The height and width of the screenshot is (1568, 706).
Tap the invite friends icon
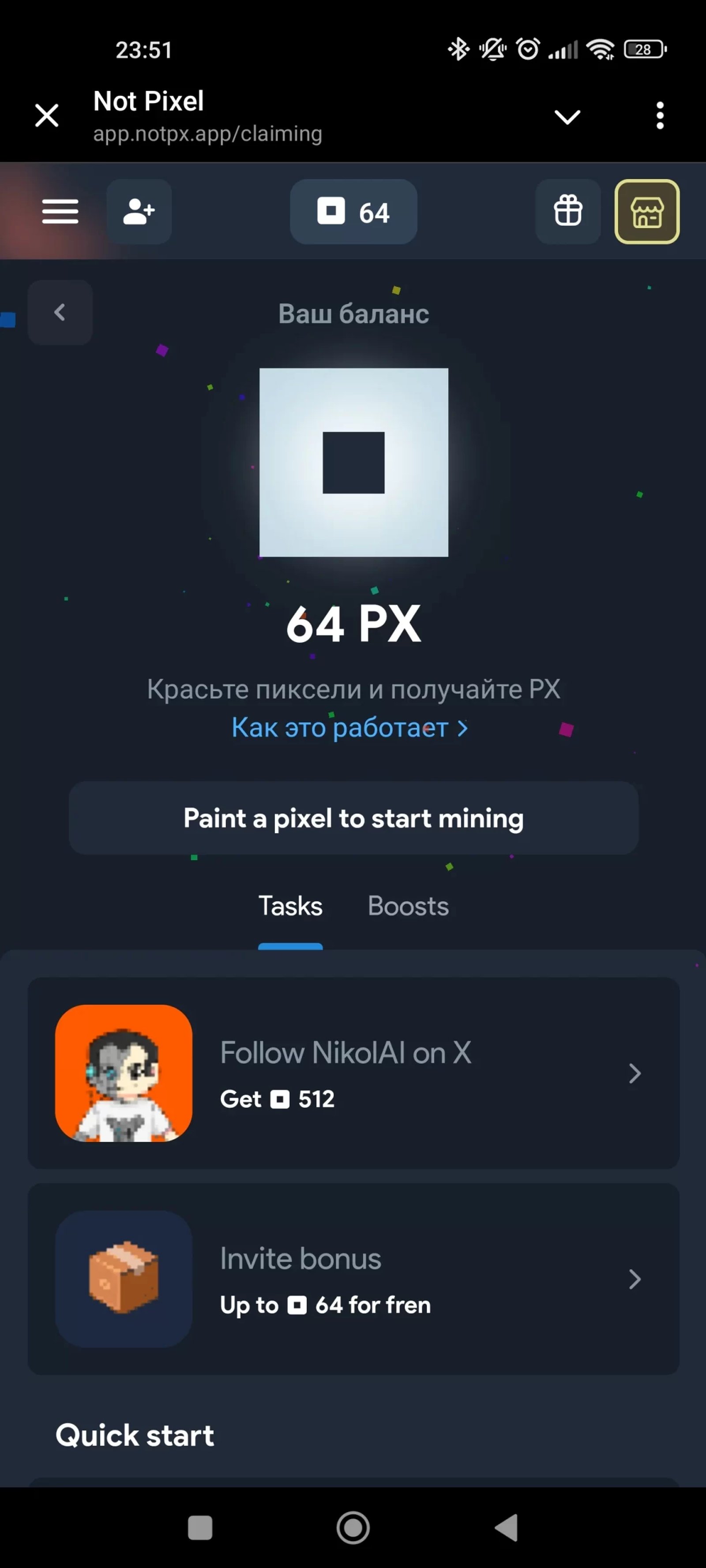(139, 211)
